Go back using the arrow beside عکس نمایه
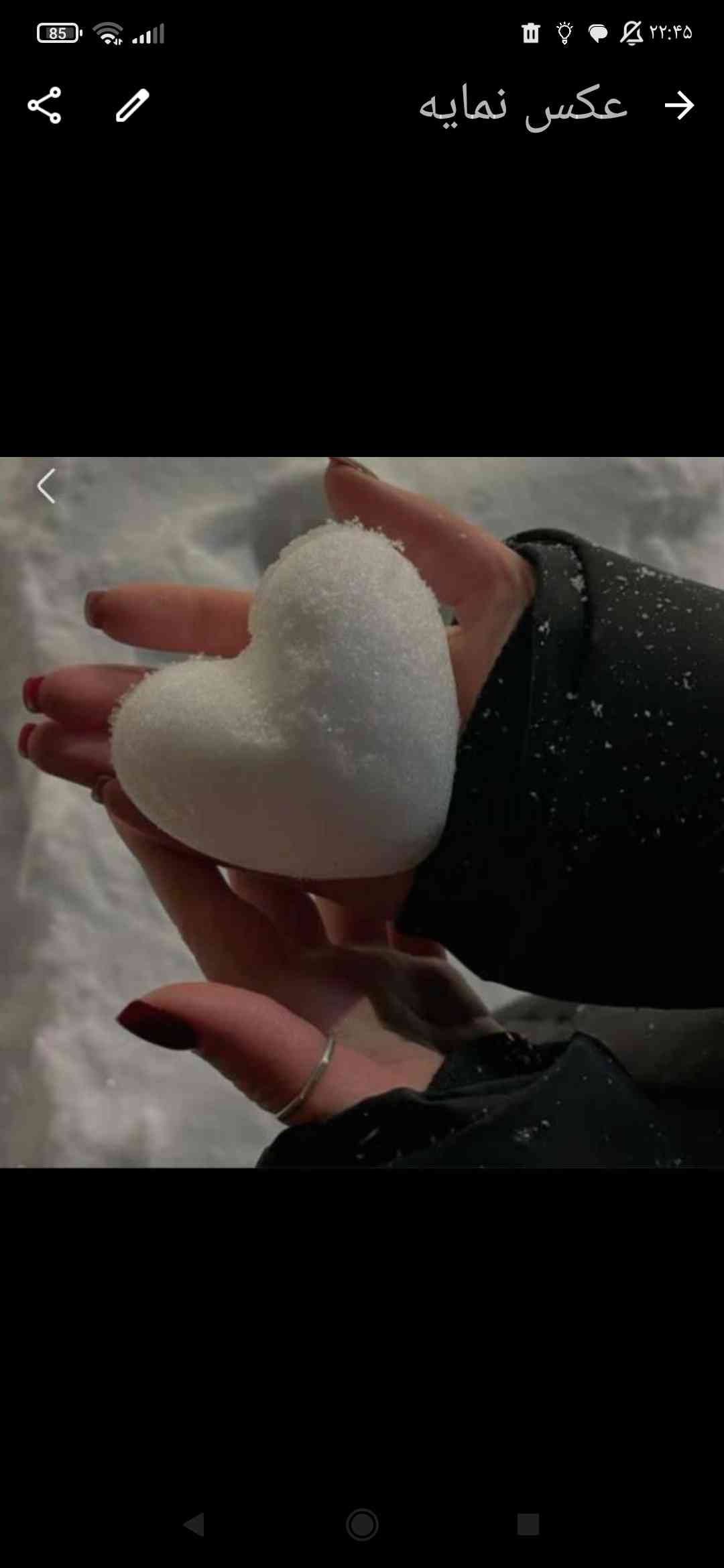The width and height of the screenshot is (724, 1568). 679,105
